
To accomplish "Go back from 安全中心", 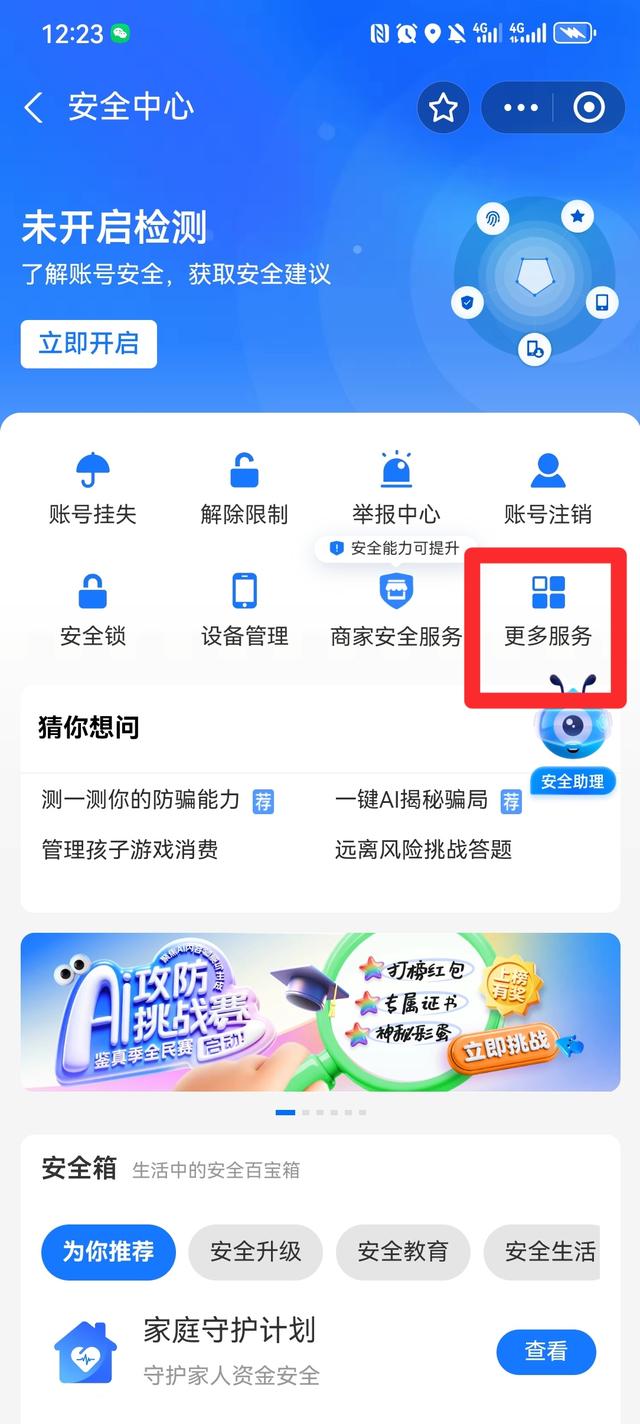I will point(34,108).
